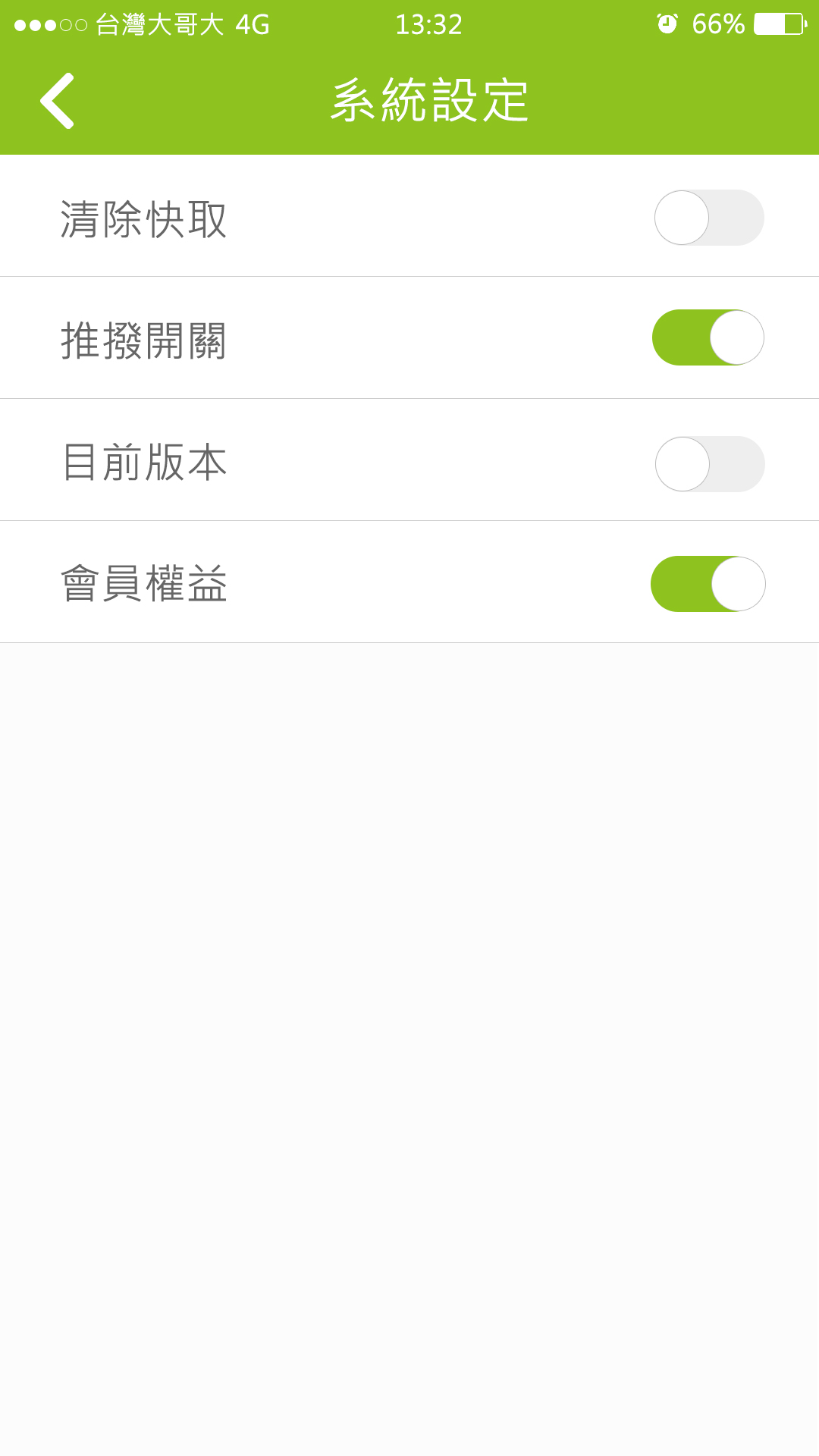
Task: Switch off the 會員權益 toggle
Action: pos(708,584)
